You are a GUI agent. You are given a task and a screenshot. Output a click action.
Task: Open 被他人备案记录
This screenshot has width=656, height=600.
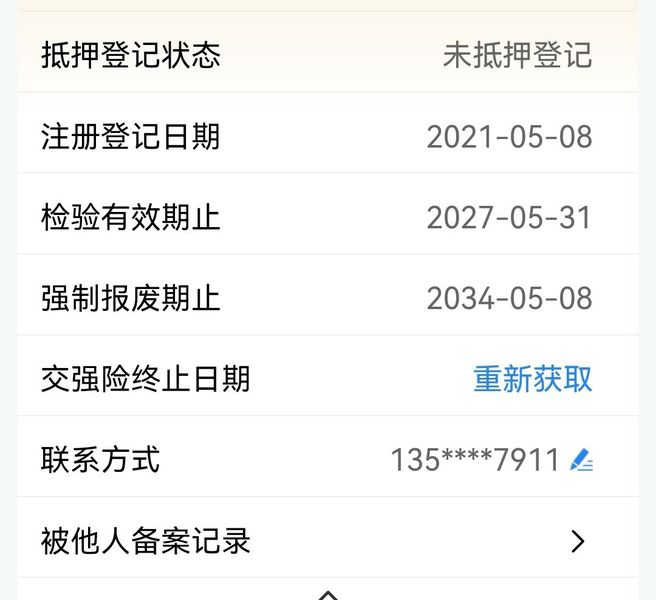pyautogui.click(x=577, y=542)
